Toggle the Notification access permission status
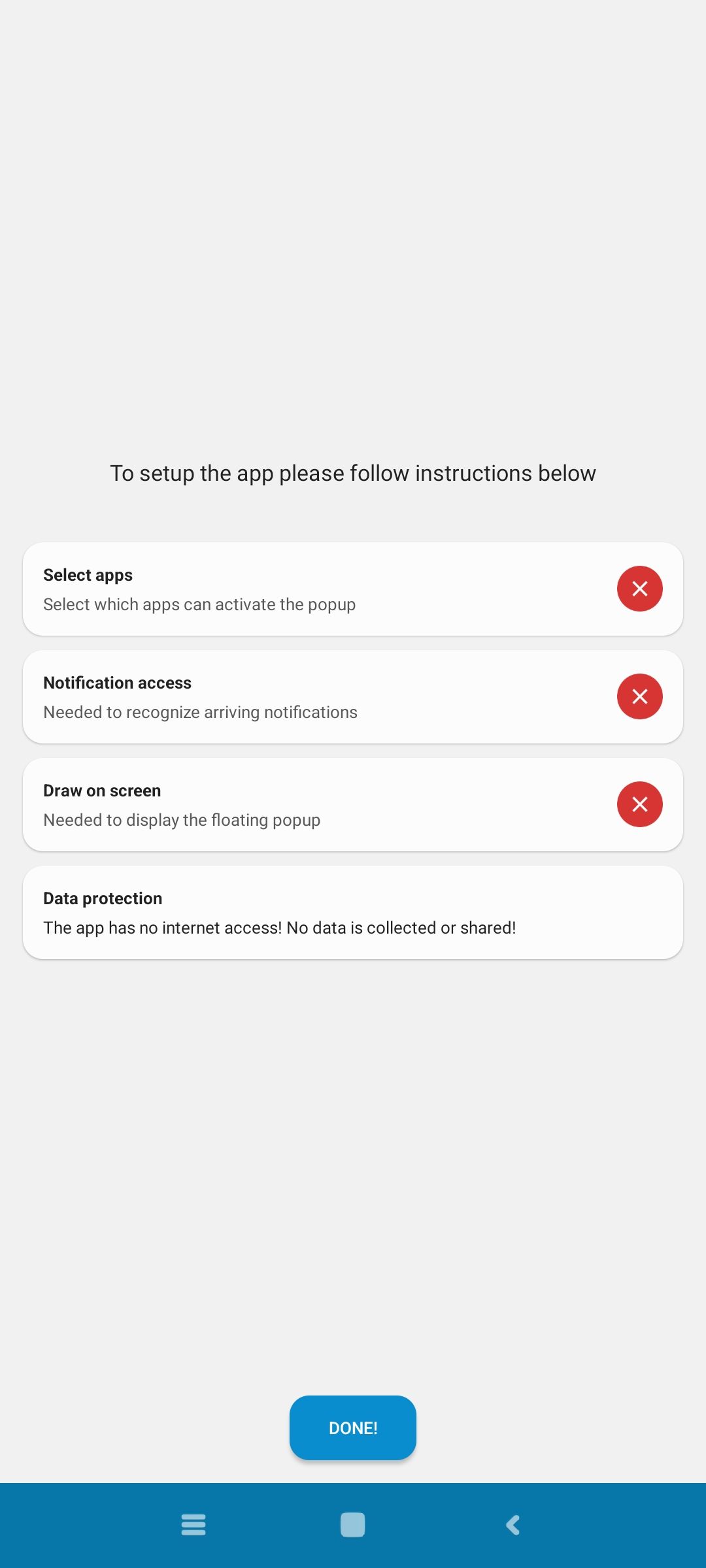 [639, 696]
